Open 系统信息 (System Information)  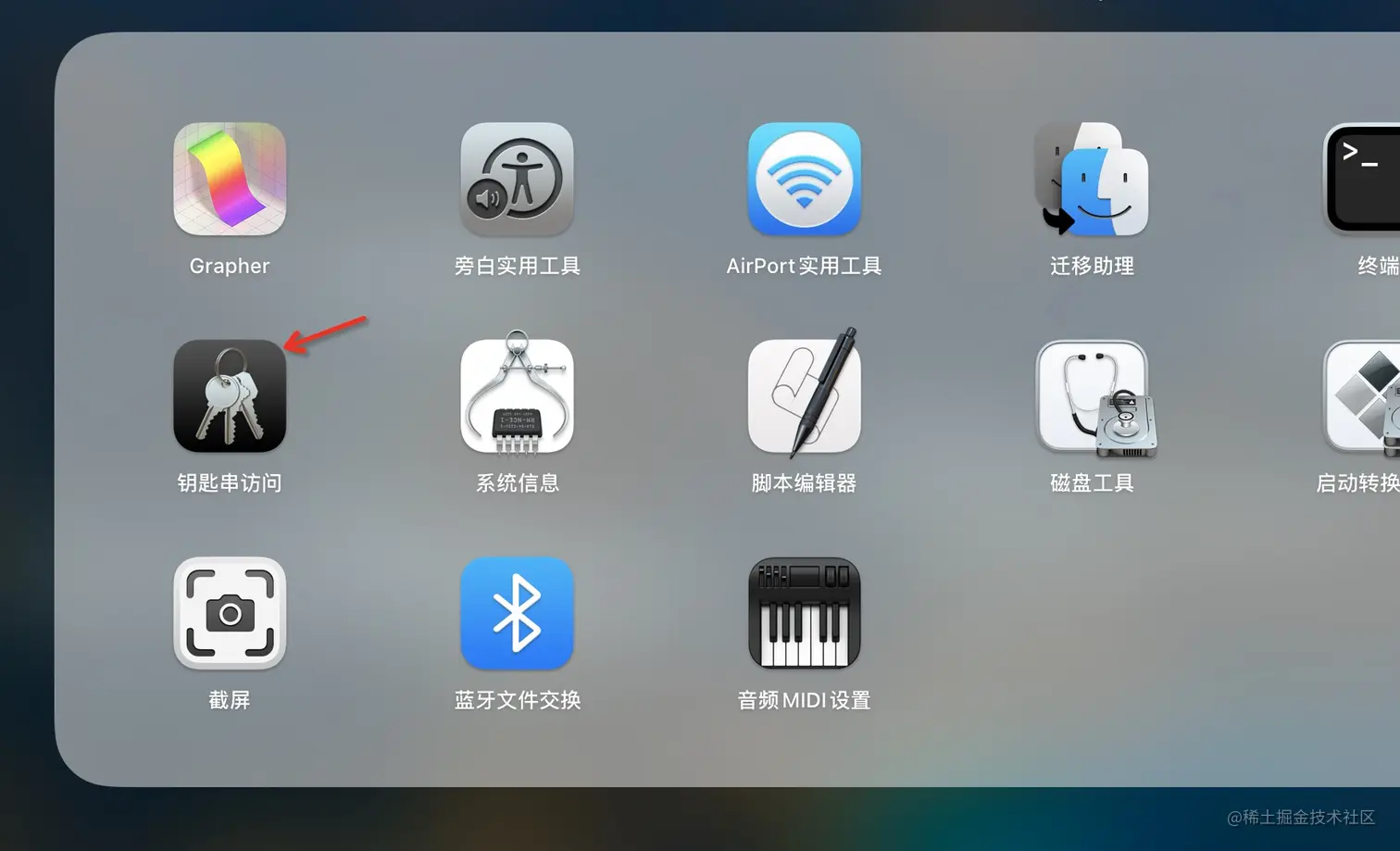tap(517, 396)
